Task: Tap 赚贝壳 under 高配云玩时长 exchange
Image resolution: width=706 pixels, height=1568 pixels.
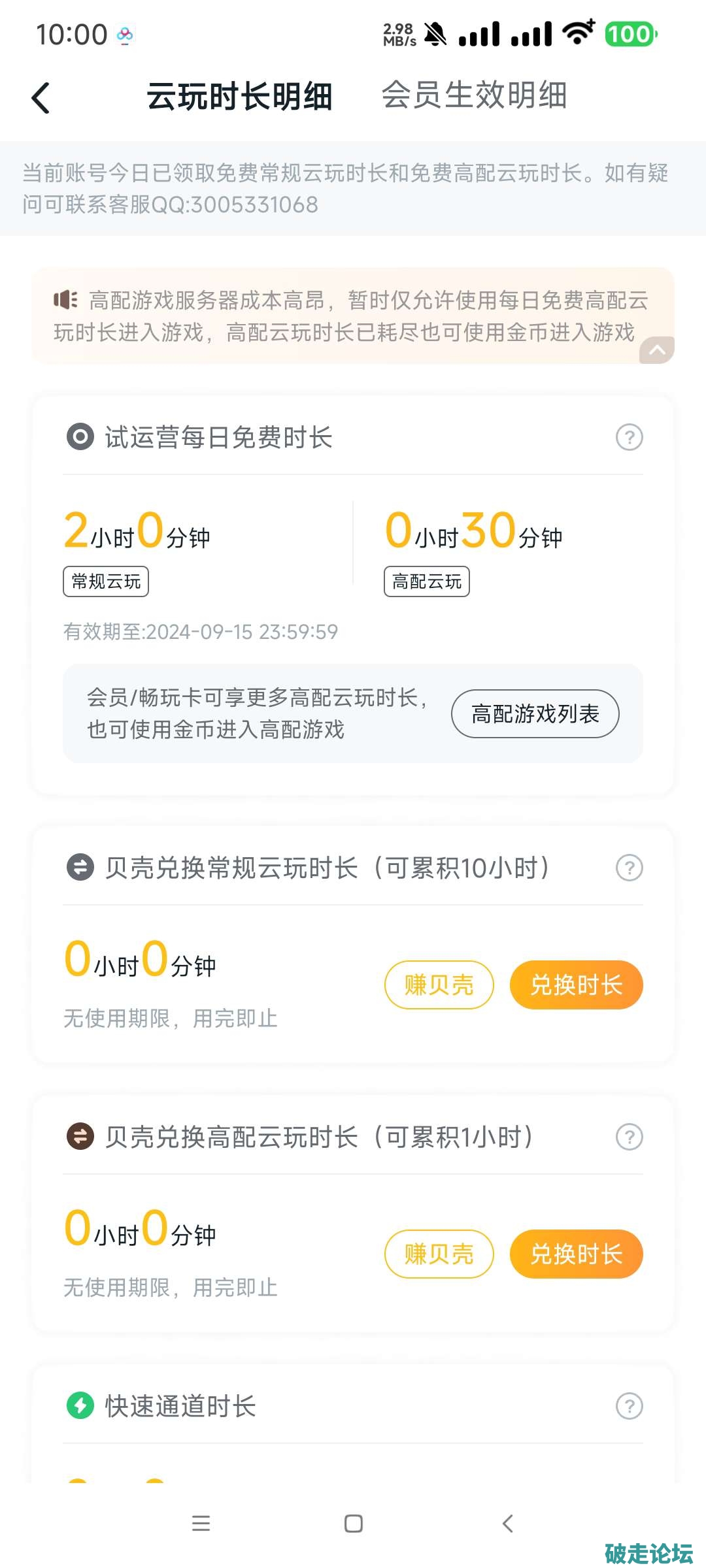Action: pos(439,1254)
